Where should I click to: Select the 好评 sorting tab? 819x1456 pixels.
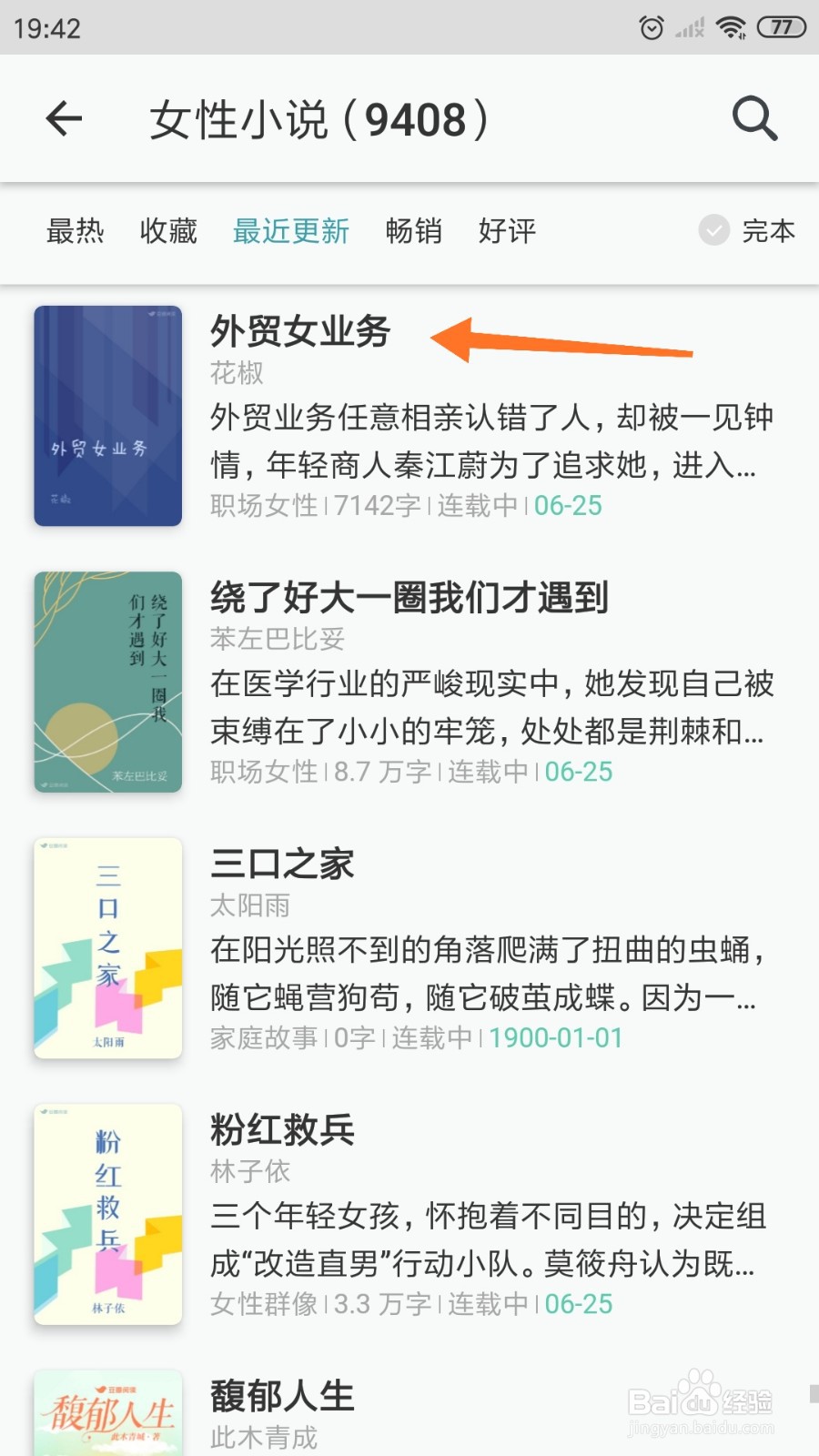tap(506, 232)
